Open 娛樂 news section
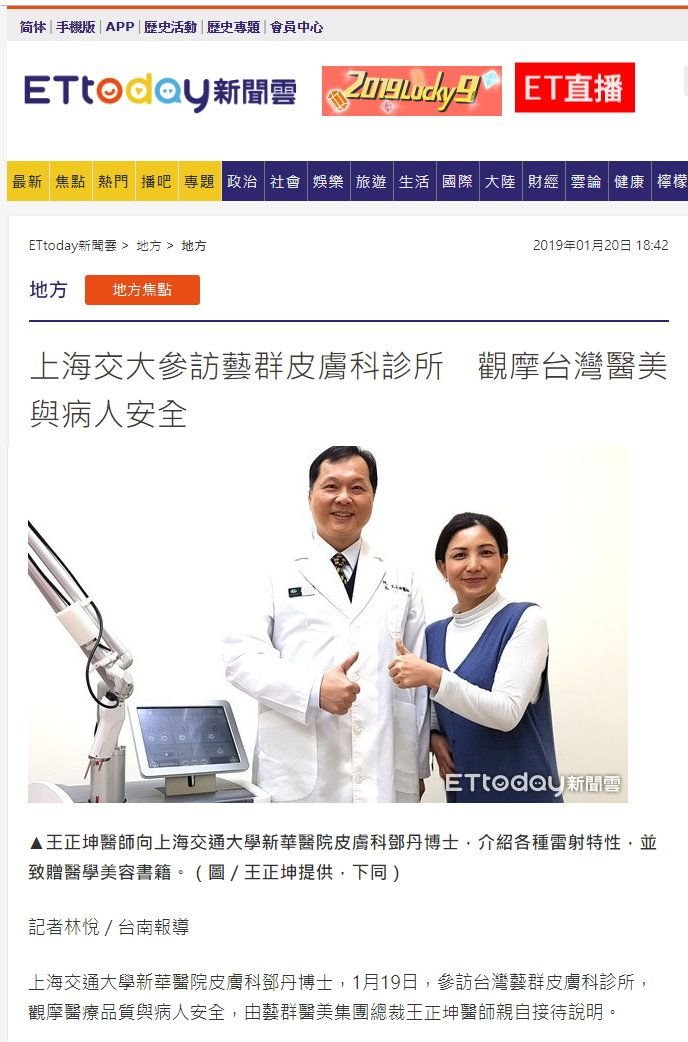Image resolution: width=688 pixels, height=1042 pixels. click(x=328, y=182)
